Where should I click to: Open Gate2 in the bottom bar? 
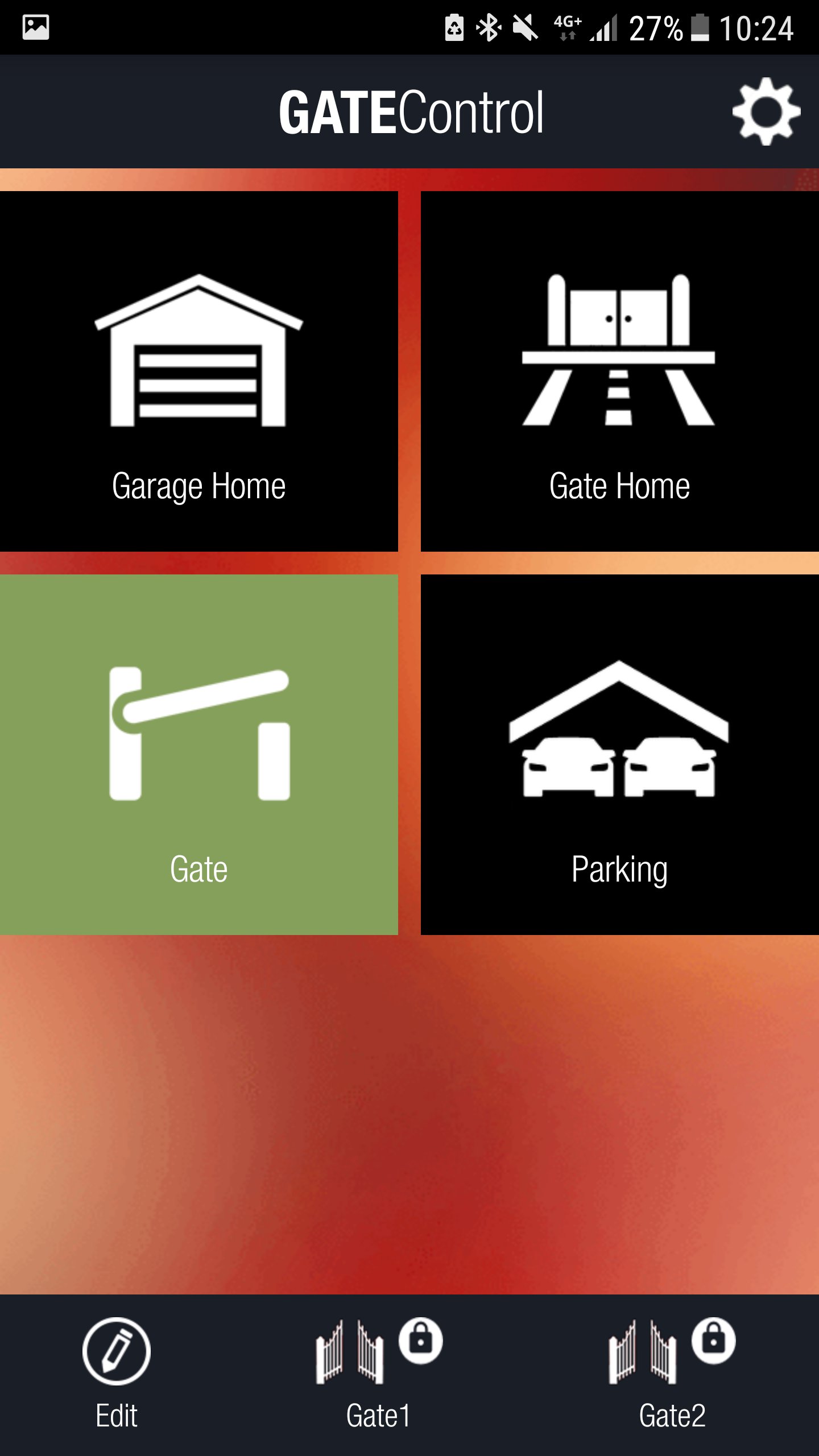tap(672, 1372)
